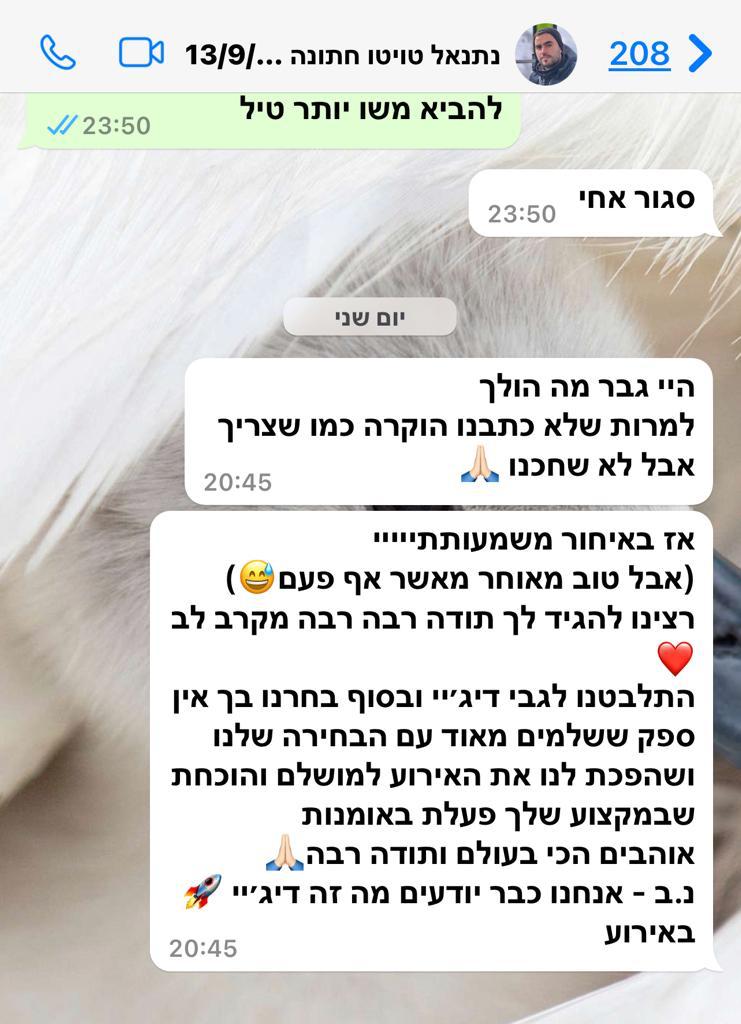The height and width of the screenshot is (1024, 741).
Task: Start a voice call with the contact
Action: [x=57, y=52]
